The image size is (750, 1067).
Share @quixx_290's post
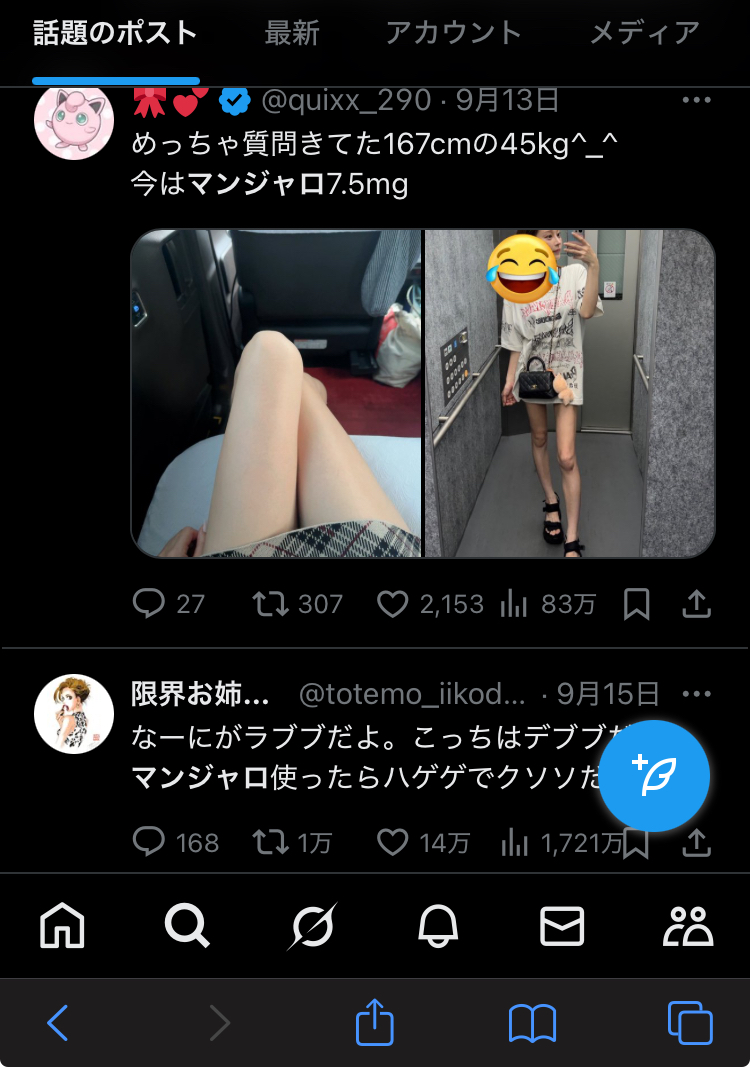(x=696, y=603)
